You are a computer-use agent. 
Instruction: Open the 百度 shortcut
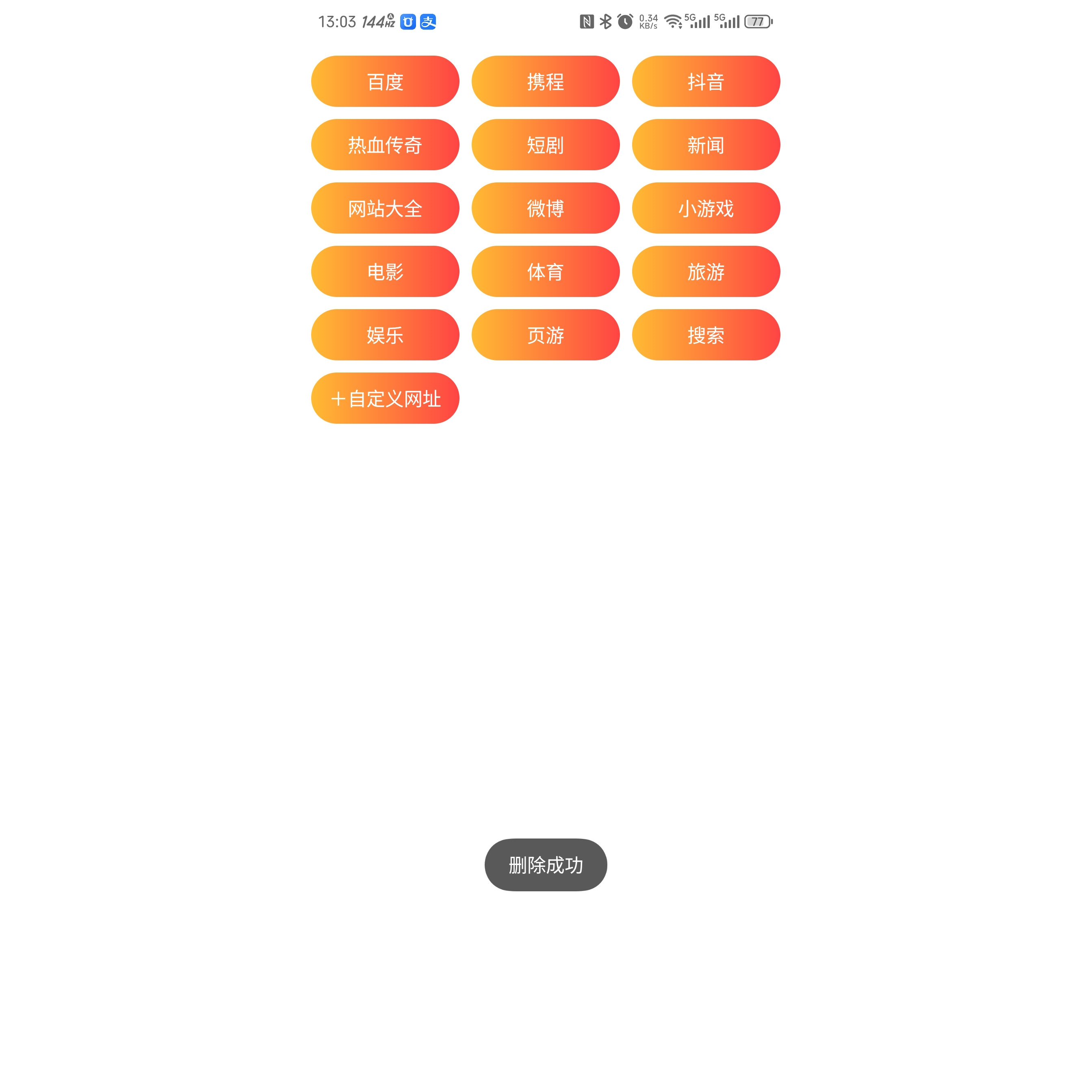point(385,81)
